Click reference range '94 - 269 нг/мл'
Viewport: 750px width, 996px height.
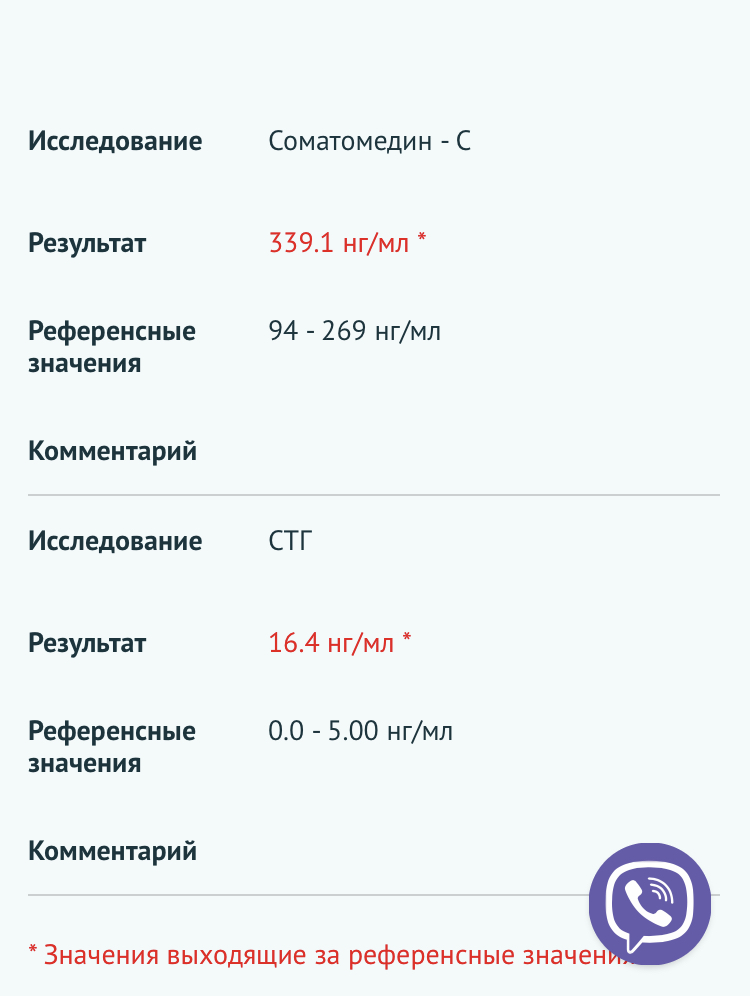pos(355,331)
